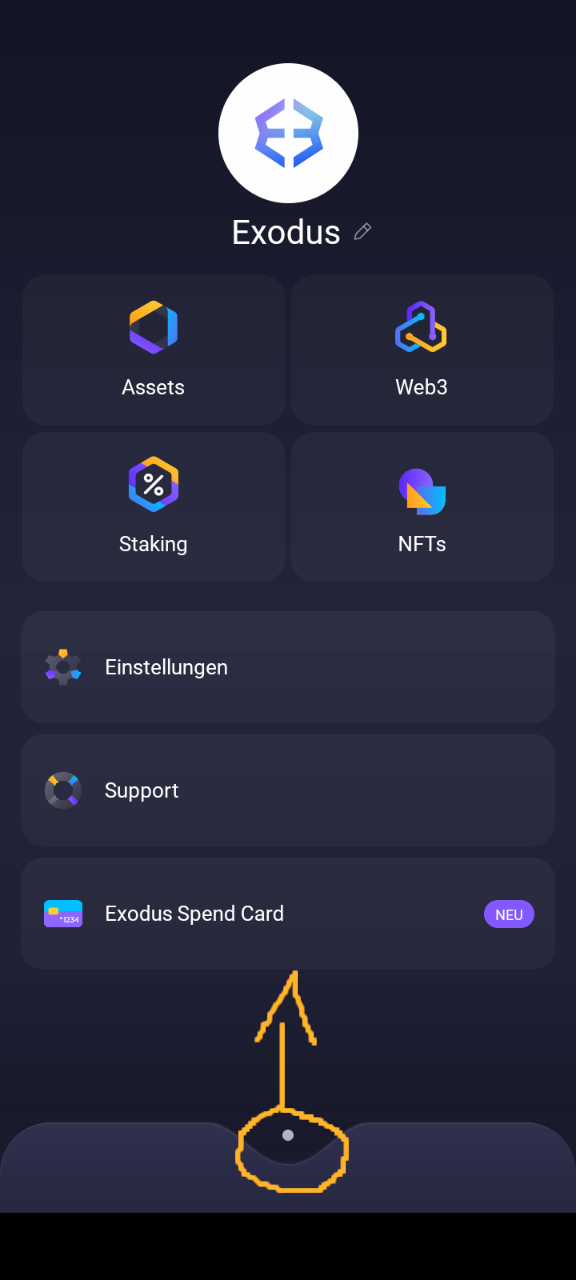
Task: Open the Staking card
Action: [x=153, y=507]
